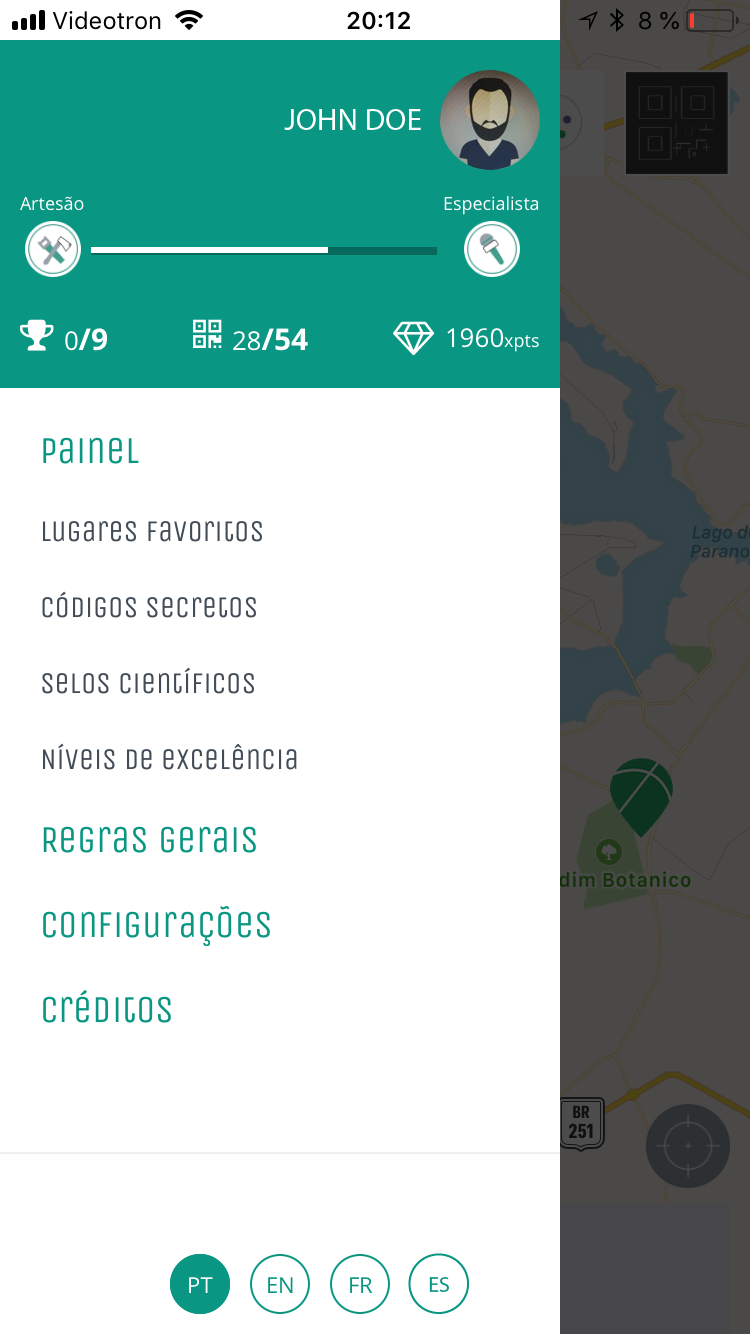Center map on my location
This screenshot has width=750, height=1334.
click(x=688, y=1145)
